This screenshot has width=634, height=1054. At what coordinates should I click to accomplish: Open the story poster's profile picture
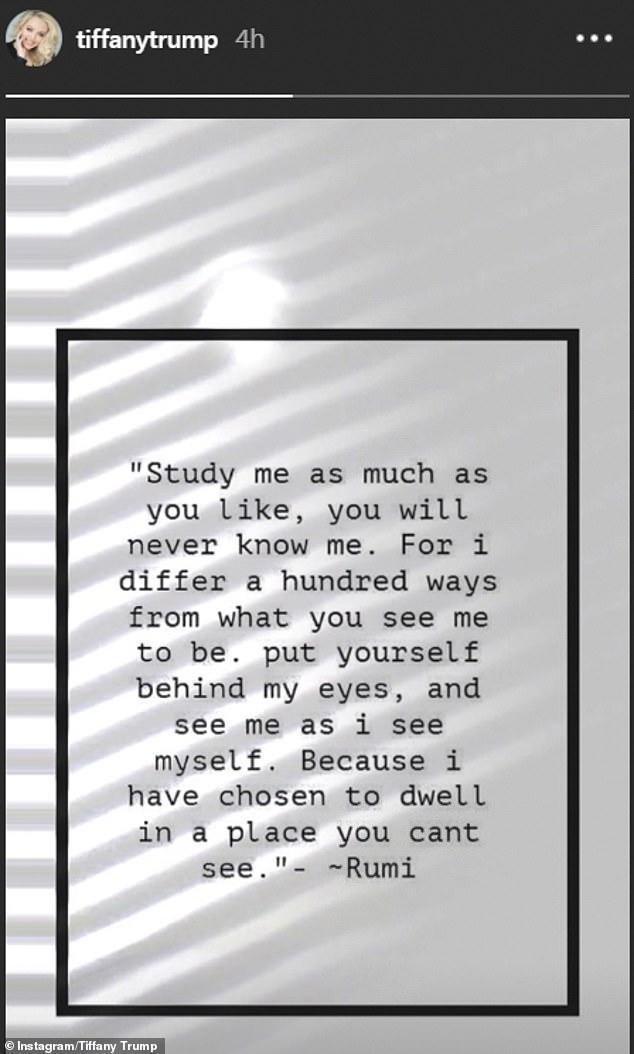pyautogui.click(x=33, y=40)
